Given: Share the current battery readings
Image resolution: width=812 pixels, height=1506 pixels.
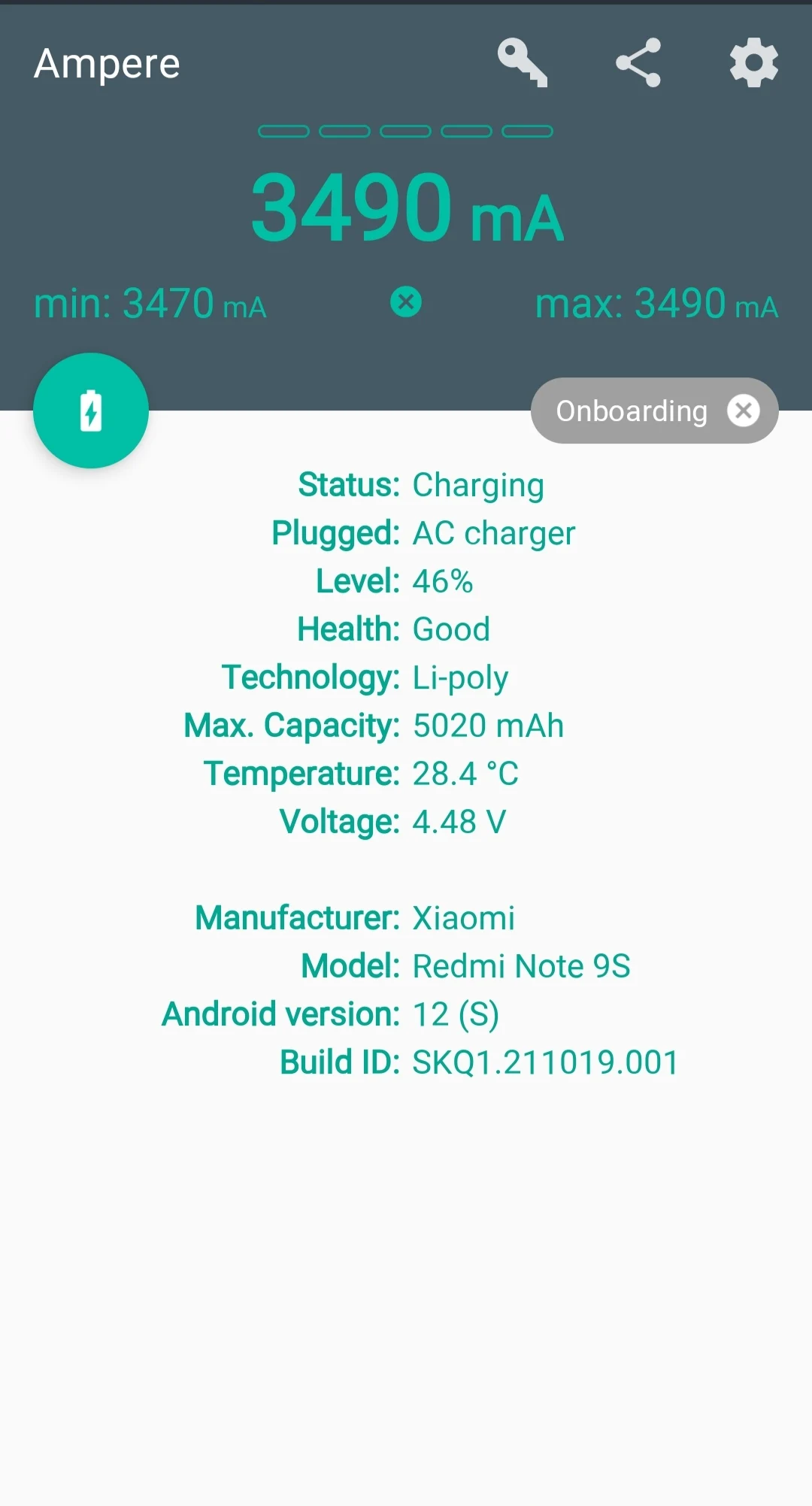Looking at the screenshot, I should (638, 63).
